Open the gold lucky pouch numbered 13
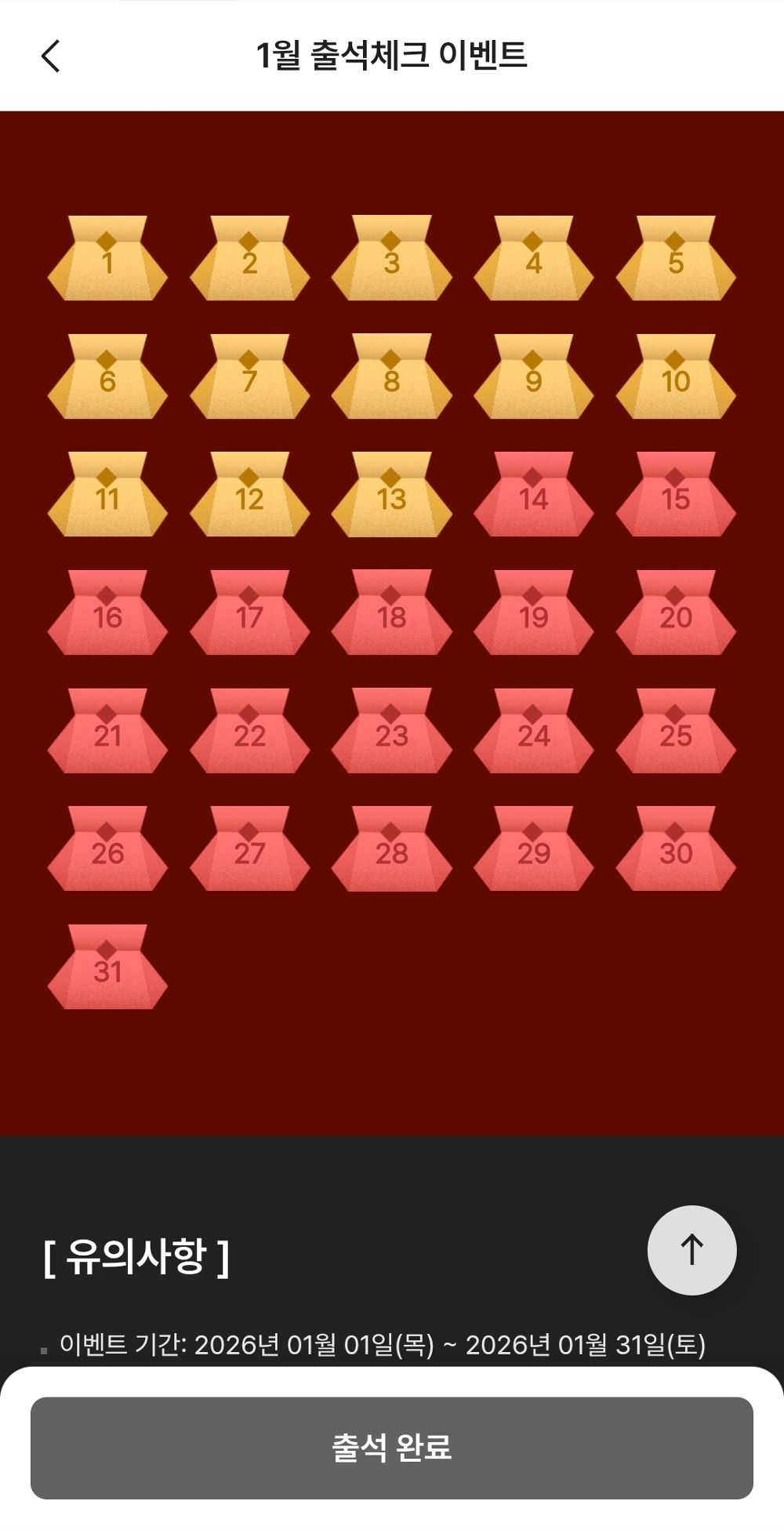The width and height of the screenshot is (784, 1530). tap(391, 496)
